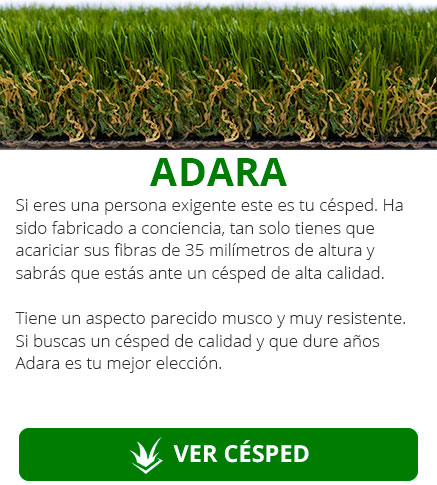Tap the VER CÉSPED button

coord(218,454)
